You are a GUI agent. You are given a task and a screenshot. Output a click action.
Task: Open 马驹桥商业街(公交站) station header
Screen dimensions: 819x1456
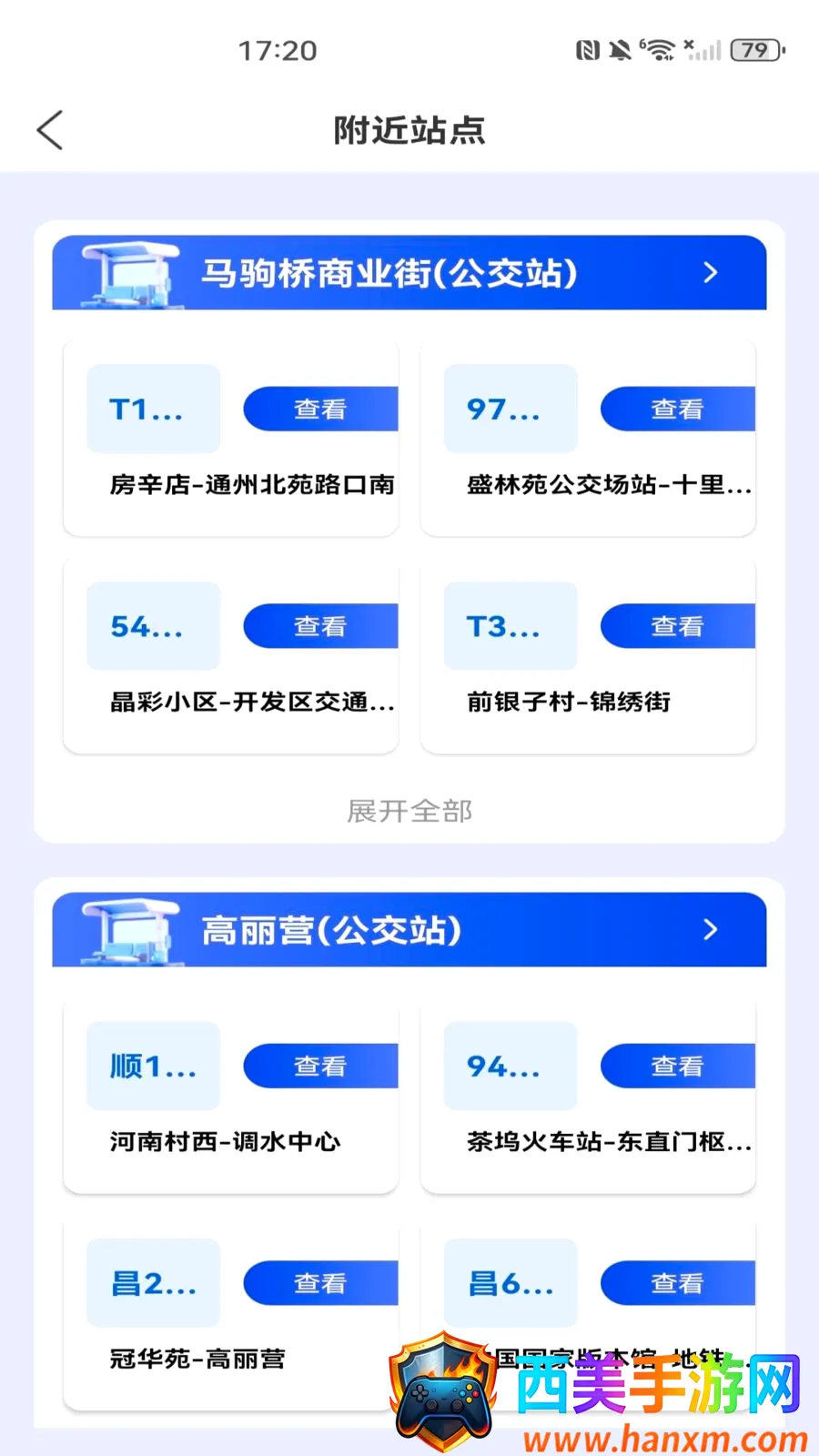pos(409,273)
